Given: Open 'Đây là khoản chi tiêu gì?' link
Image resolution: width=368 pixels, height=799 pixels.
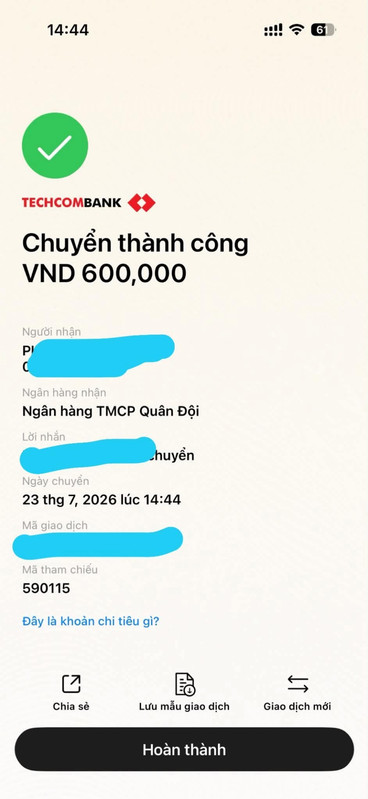Looking at the screenshot, I should pos(91,621).
